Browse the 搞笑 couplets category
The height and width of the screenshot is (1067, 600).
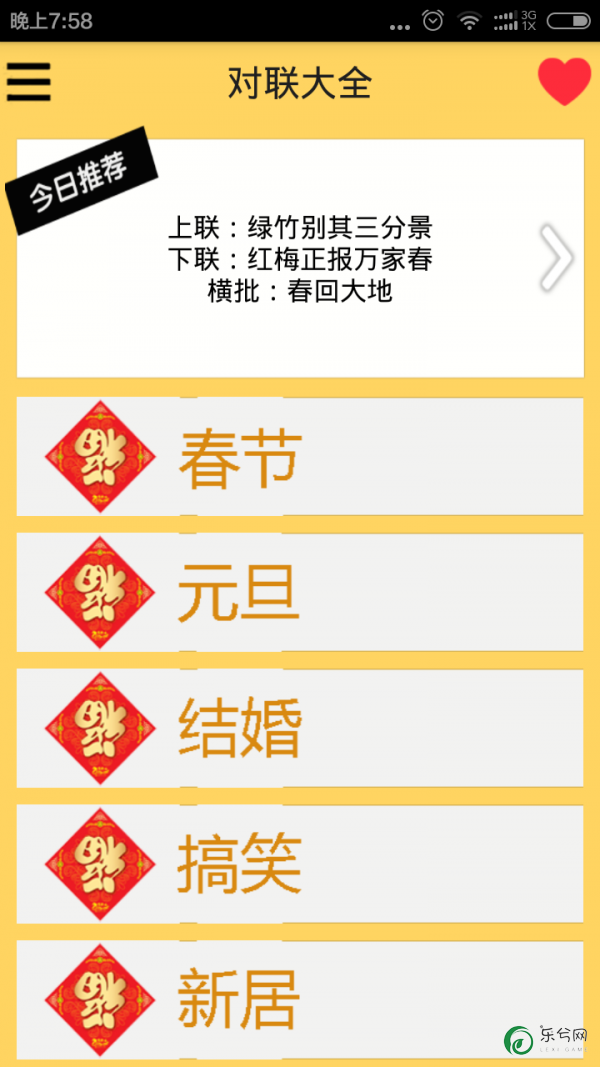click(x=300, y=864)
